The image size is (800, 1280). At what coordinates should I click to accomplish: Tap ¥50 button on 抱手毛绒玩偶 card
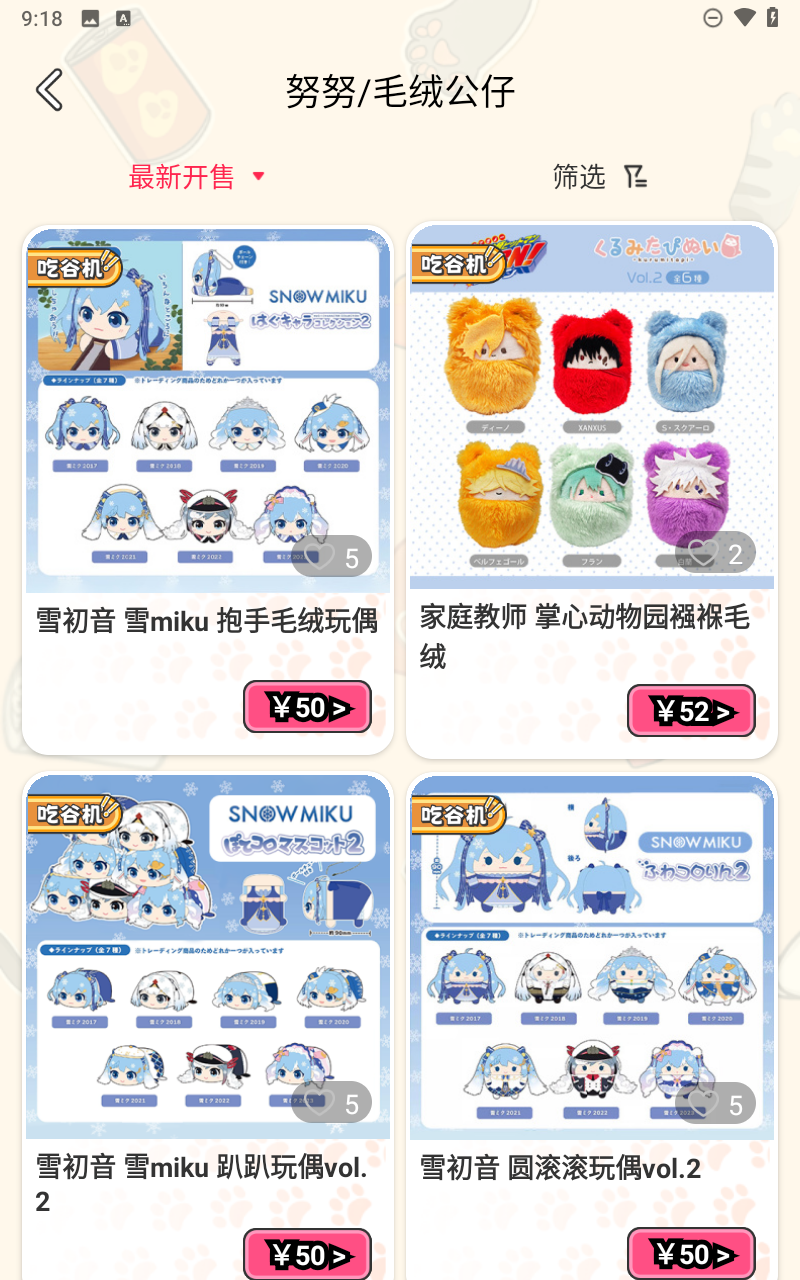point(307,708)
